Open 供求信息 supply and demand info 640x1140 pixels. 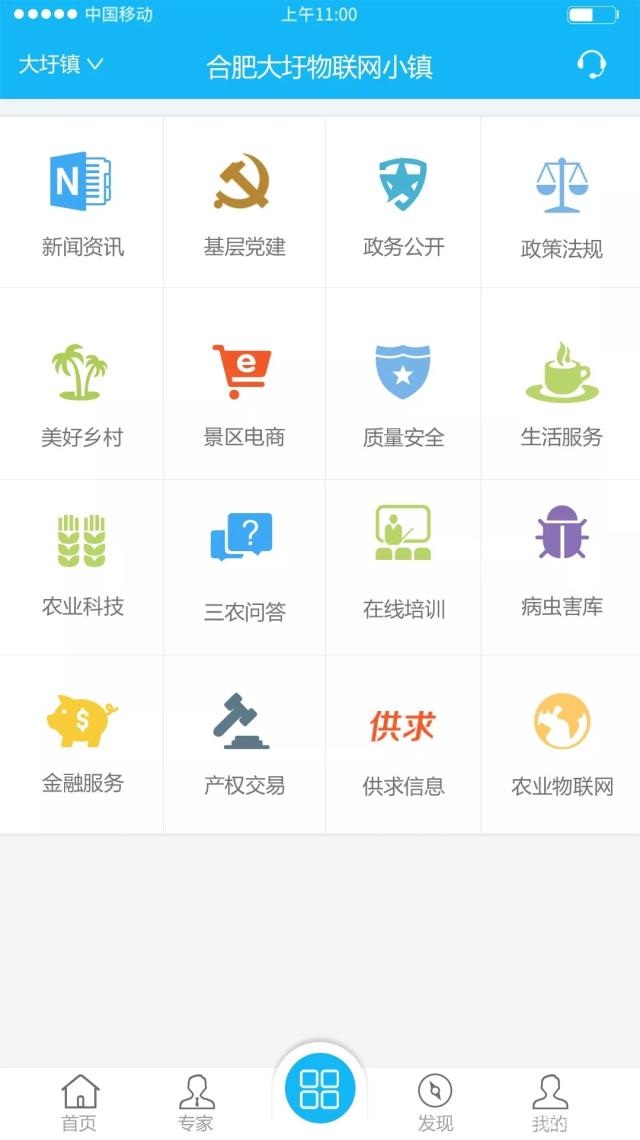coord(403,744)
